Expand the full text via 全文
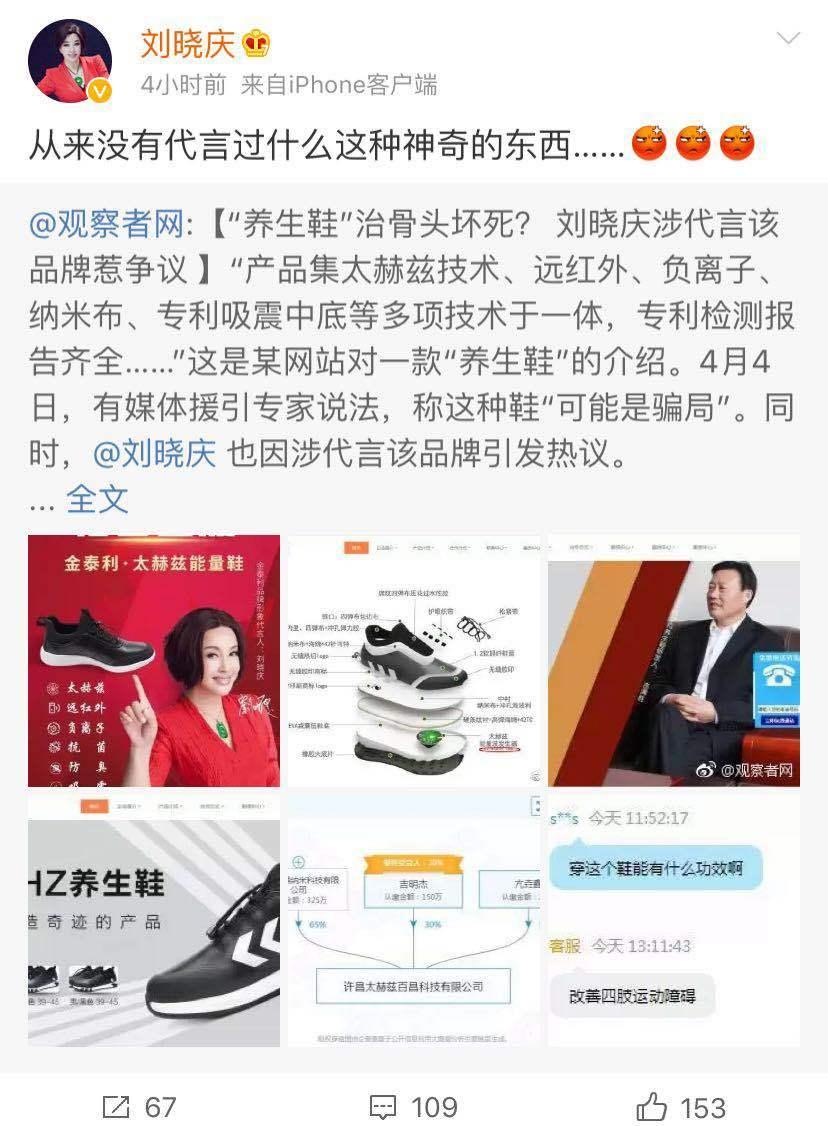Image resolution: width=828 pixels, height=1126 pixels. coord(97,498)
